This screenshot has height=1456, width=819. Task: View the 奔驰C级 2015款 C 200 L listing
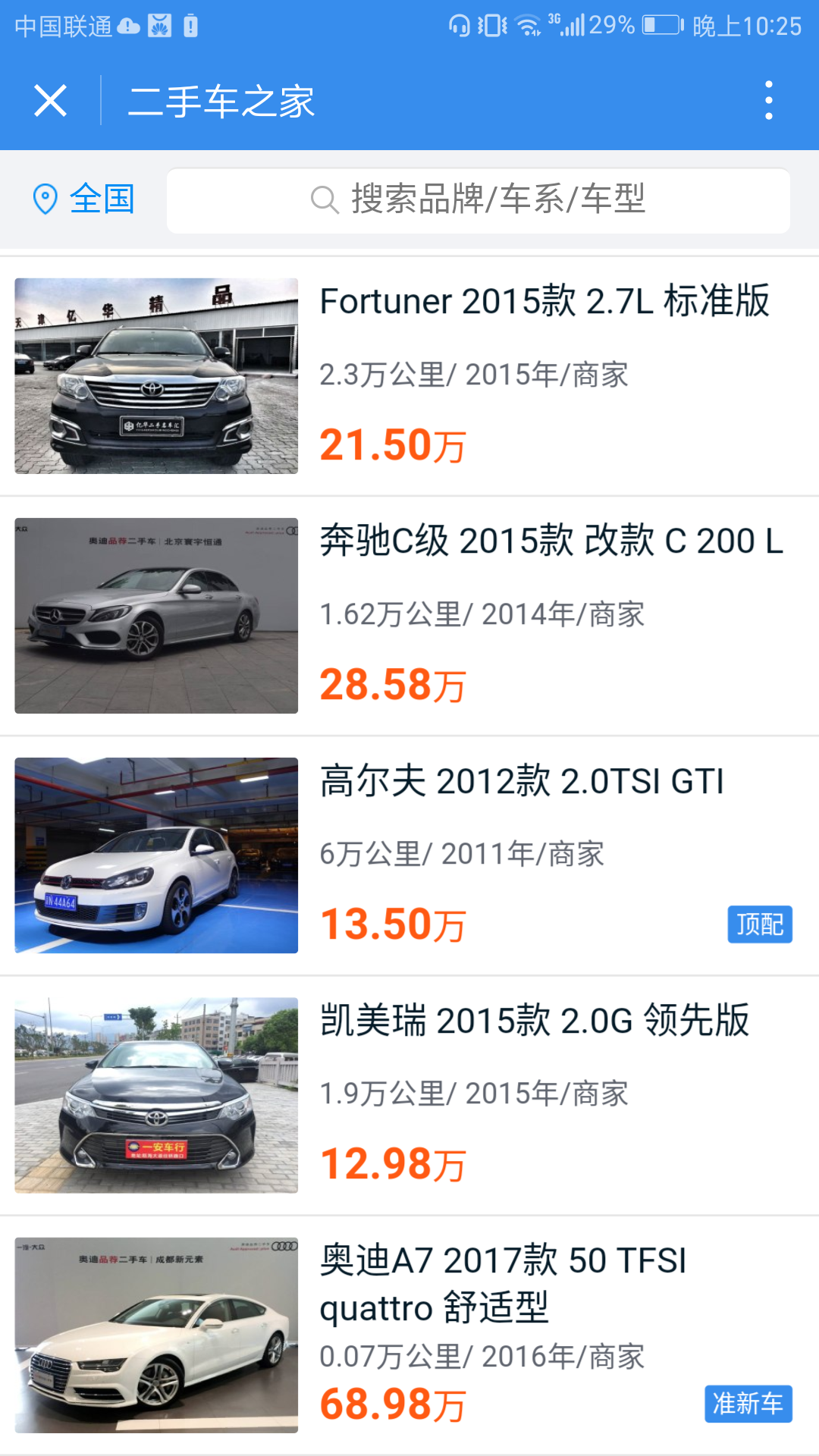[x=409, y=616]
